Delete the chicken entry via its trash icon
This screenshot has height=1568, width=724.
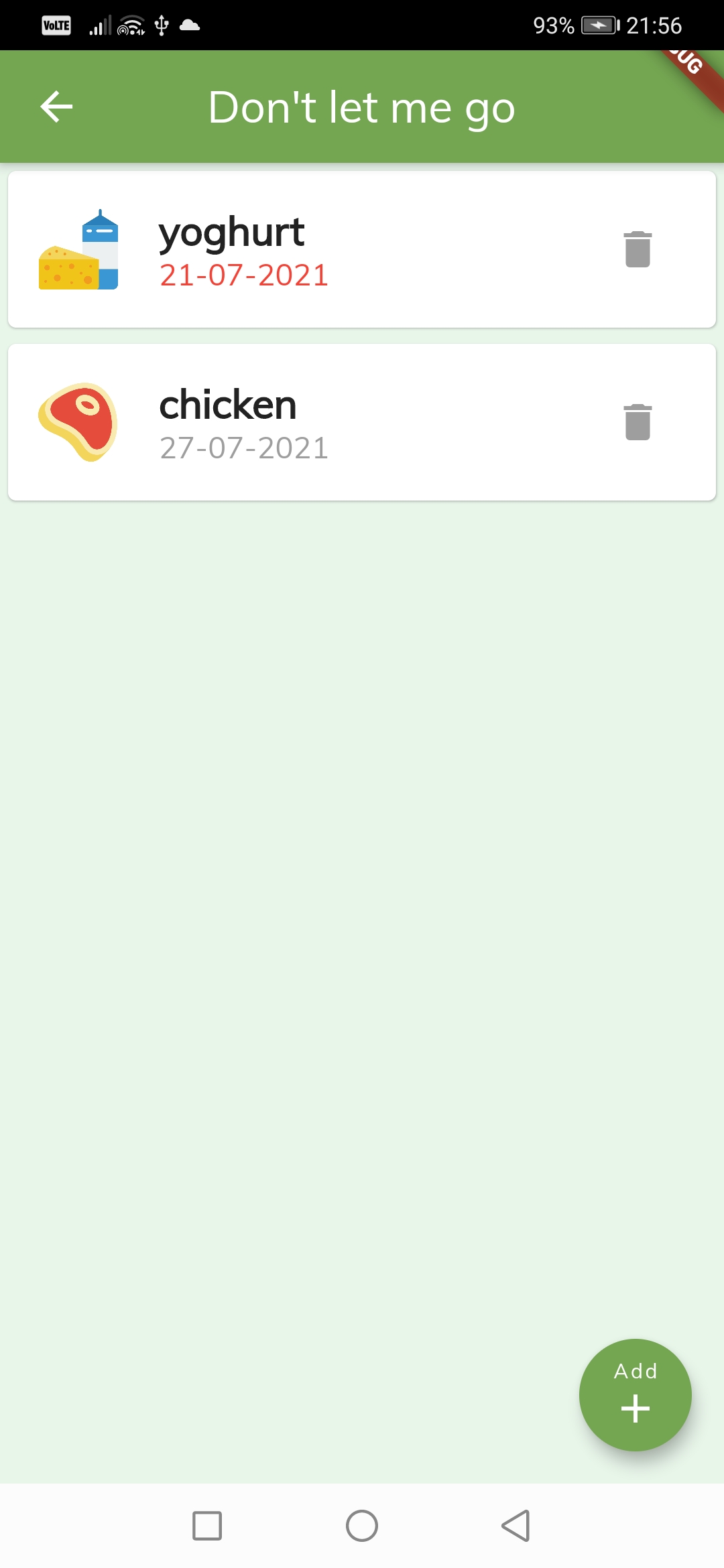click(637, 422)
